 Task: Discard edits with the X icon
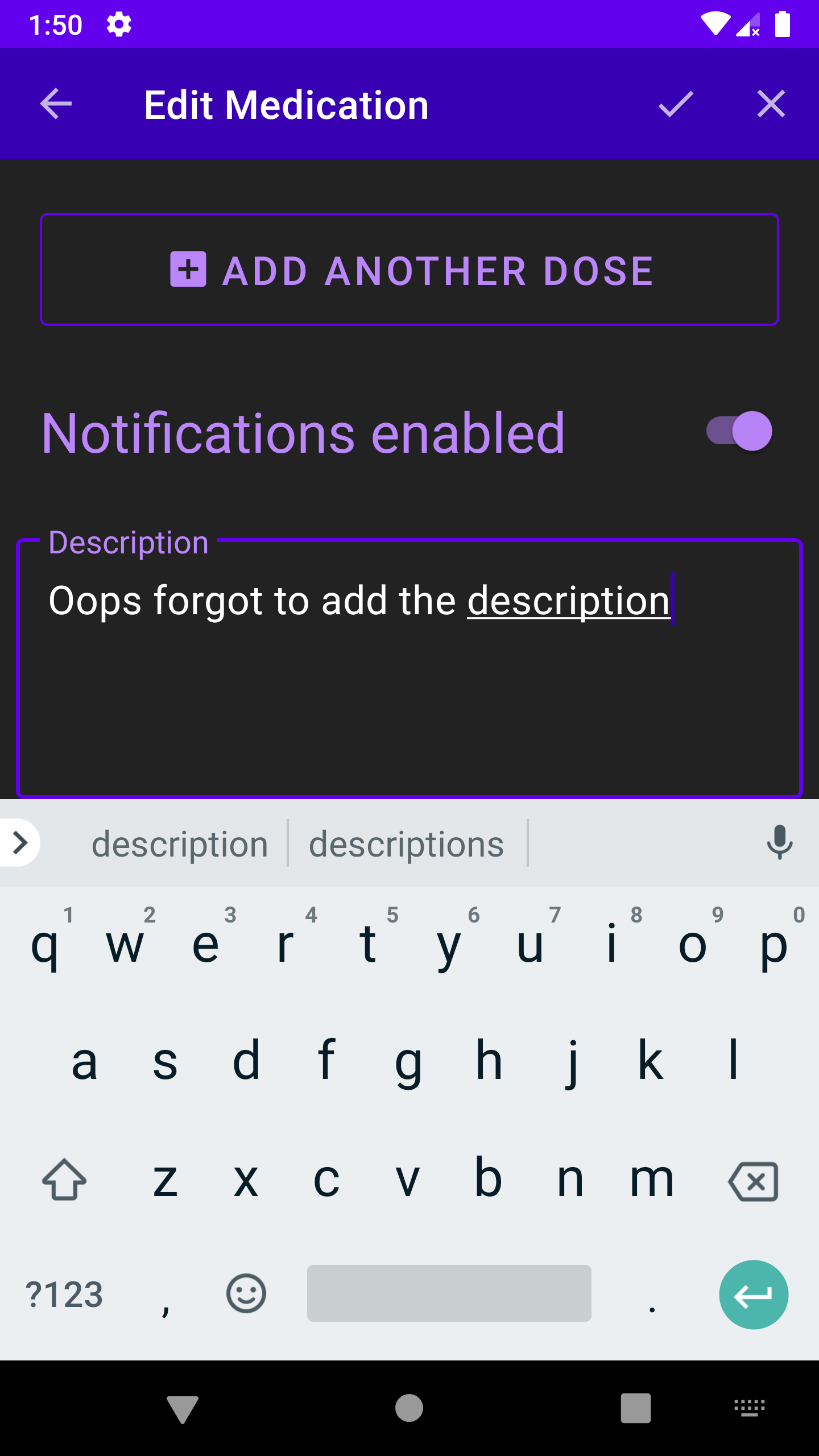[x=771, y=104]
